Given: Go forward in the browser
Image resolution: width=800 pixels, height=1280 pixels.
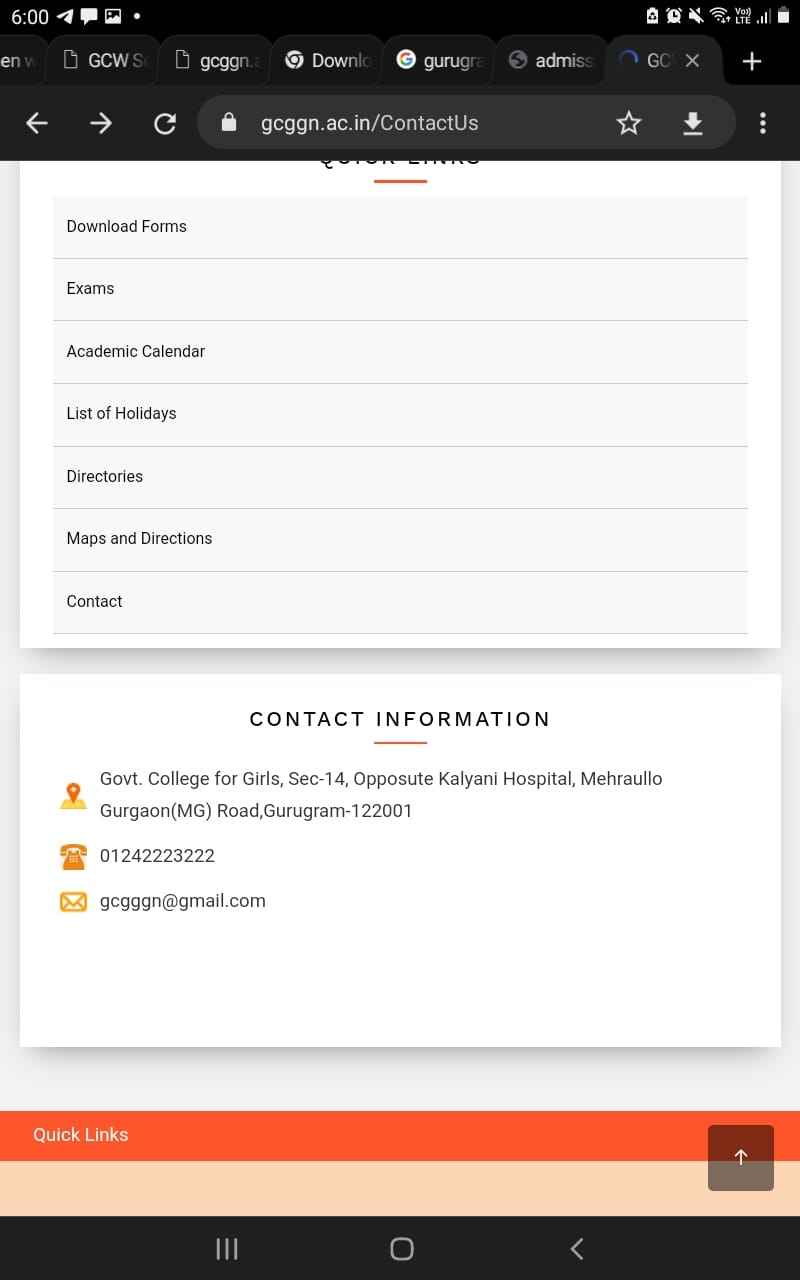Looking at the screenshot, I should click(101, 123).
